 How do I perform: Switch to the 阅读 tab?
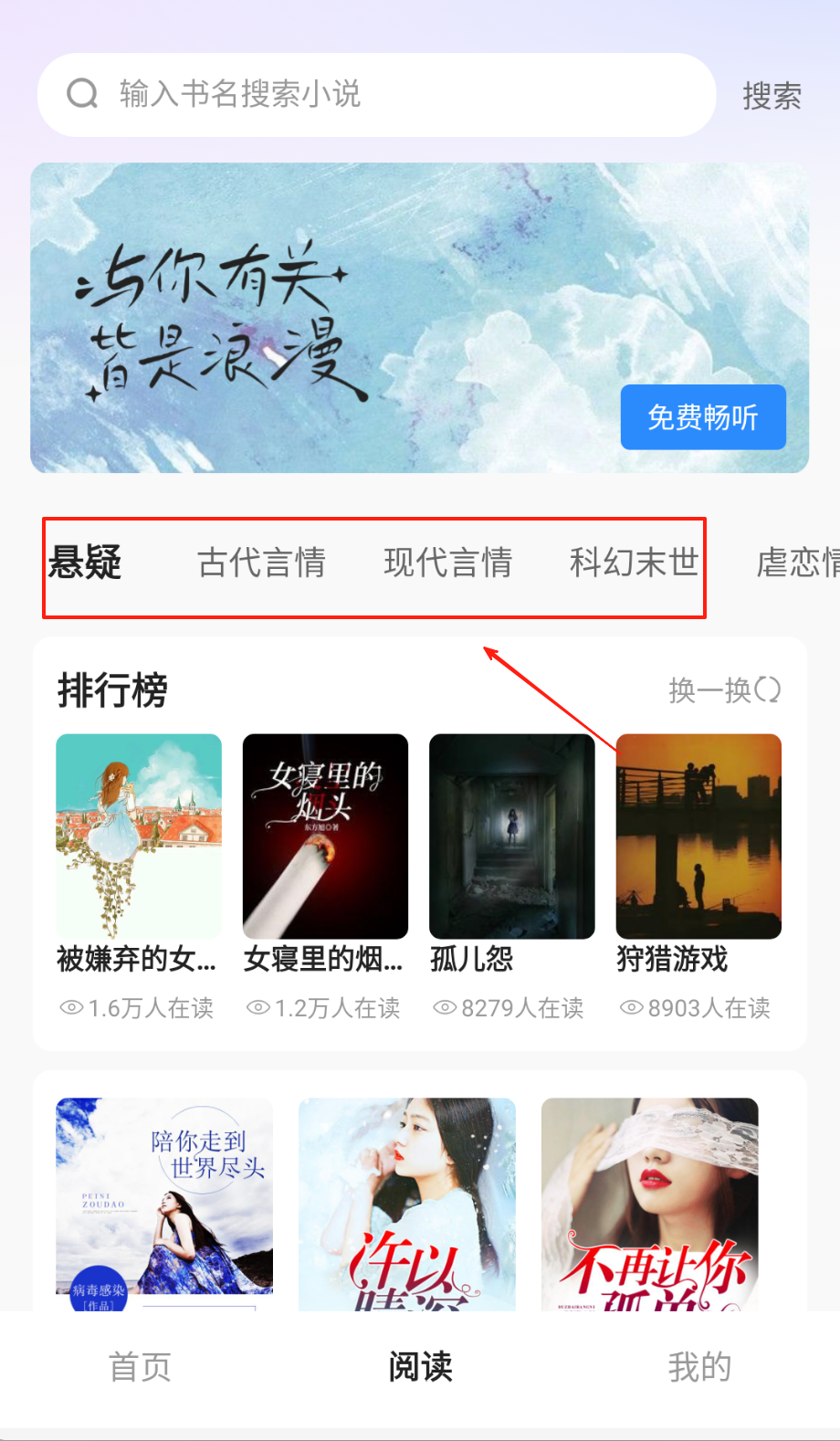coord(420,1367)
